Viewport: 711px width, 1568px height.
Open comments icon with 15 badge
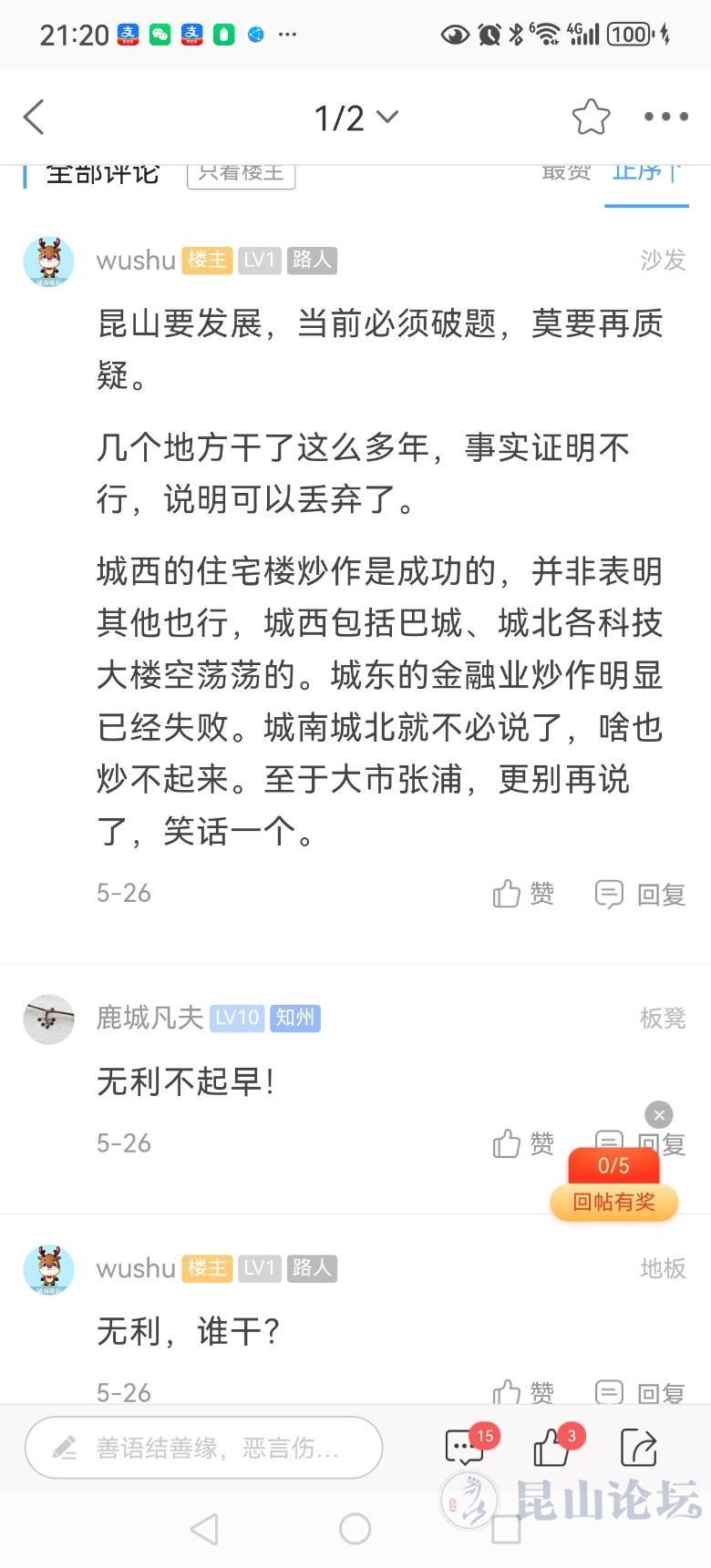coord(465,1448)
